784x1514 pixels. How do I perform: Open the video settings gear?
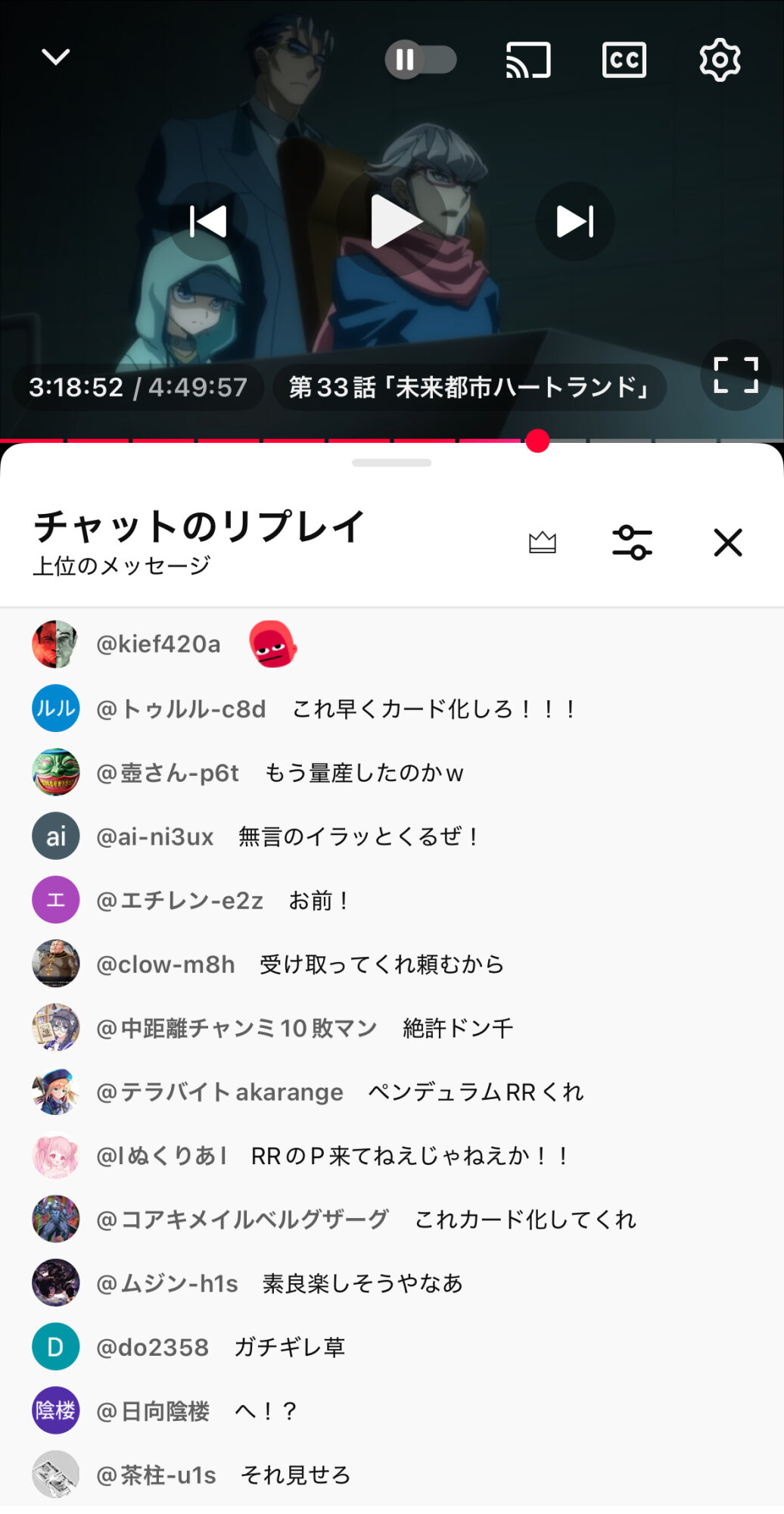[719, 60]
